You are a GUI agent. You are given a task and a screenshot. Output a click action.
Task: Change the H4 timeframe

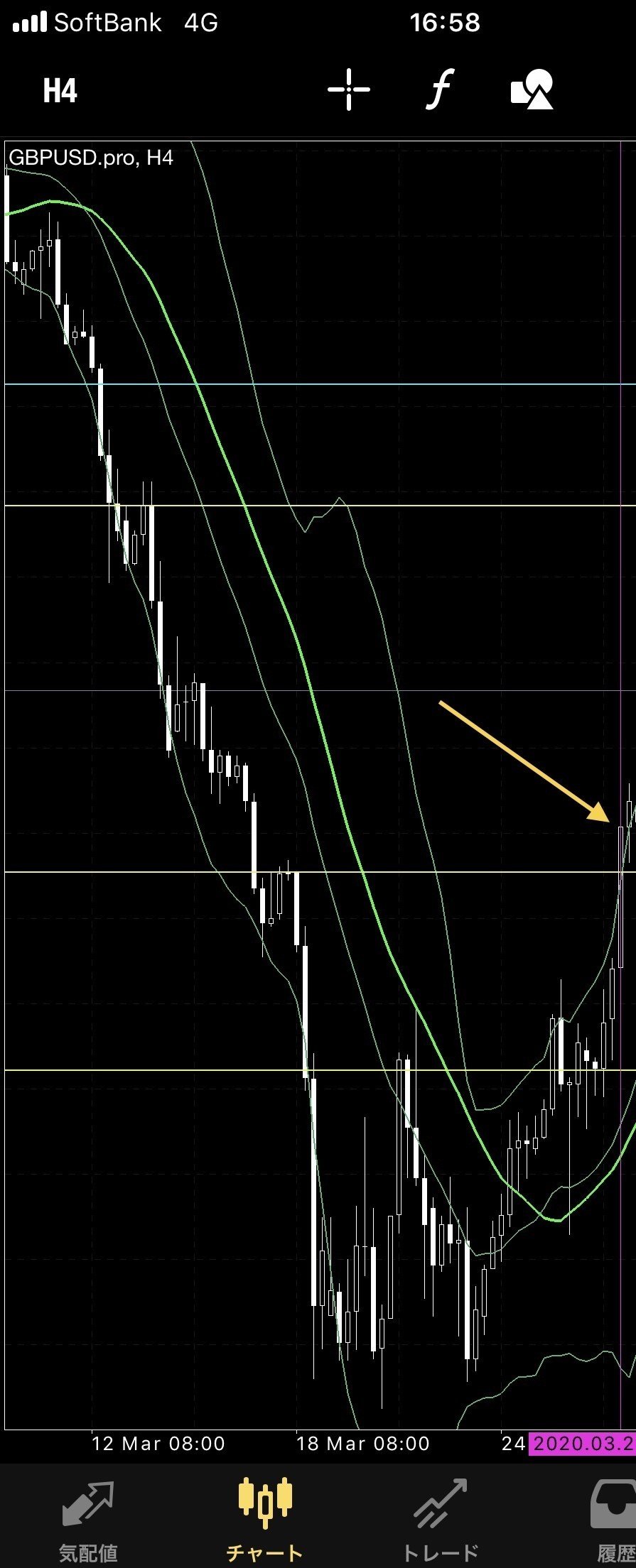(x=60, y=91)
